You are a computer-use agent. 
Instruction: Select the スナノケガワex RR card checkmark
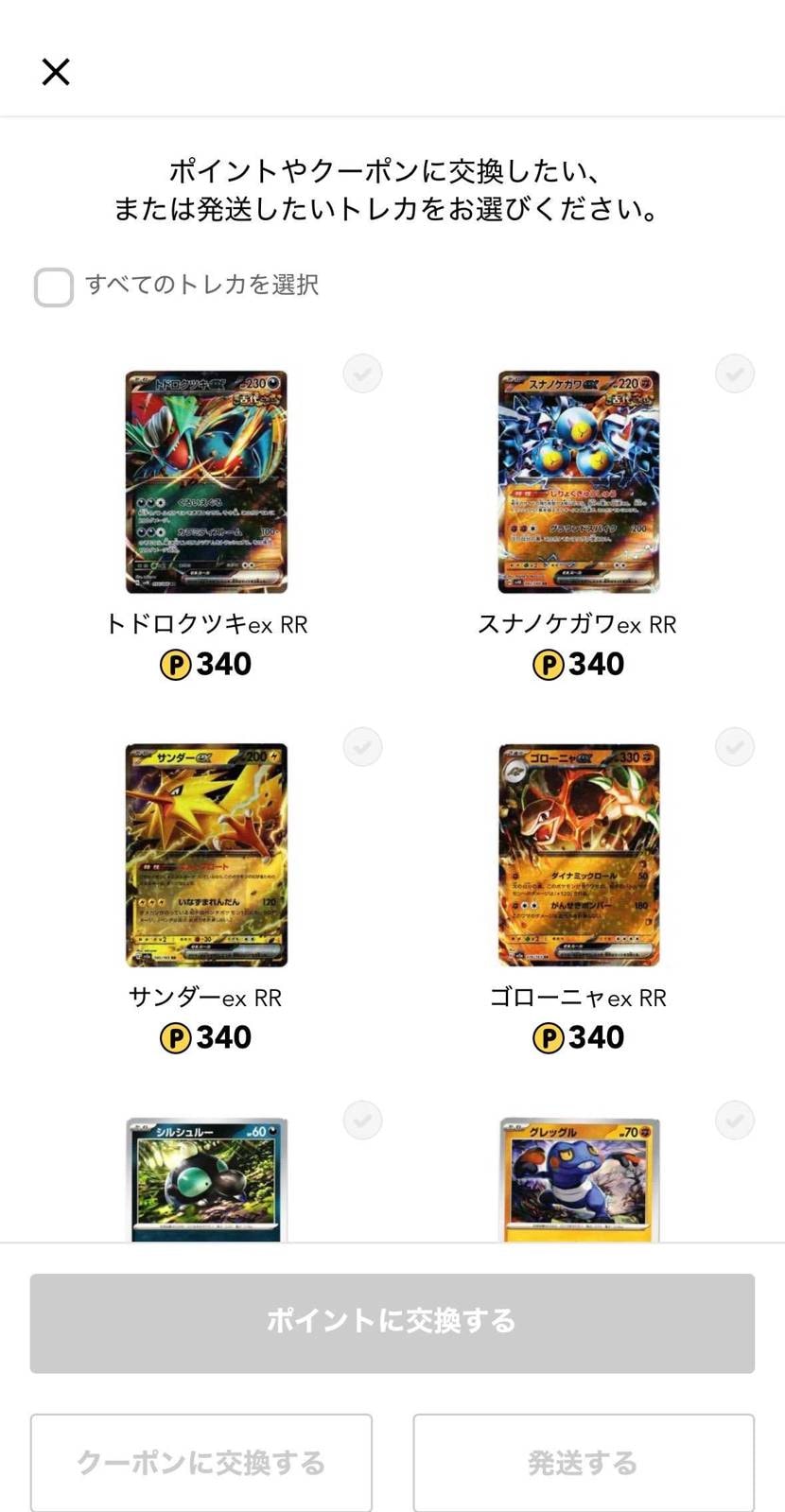(x=735, y=374)
